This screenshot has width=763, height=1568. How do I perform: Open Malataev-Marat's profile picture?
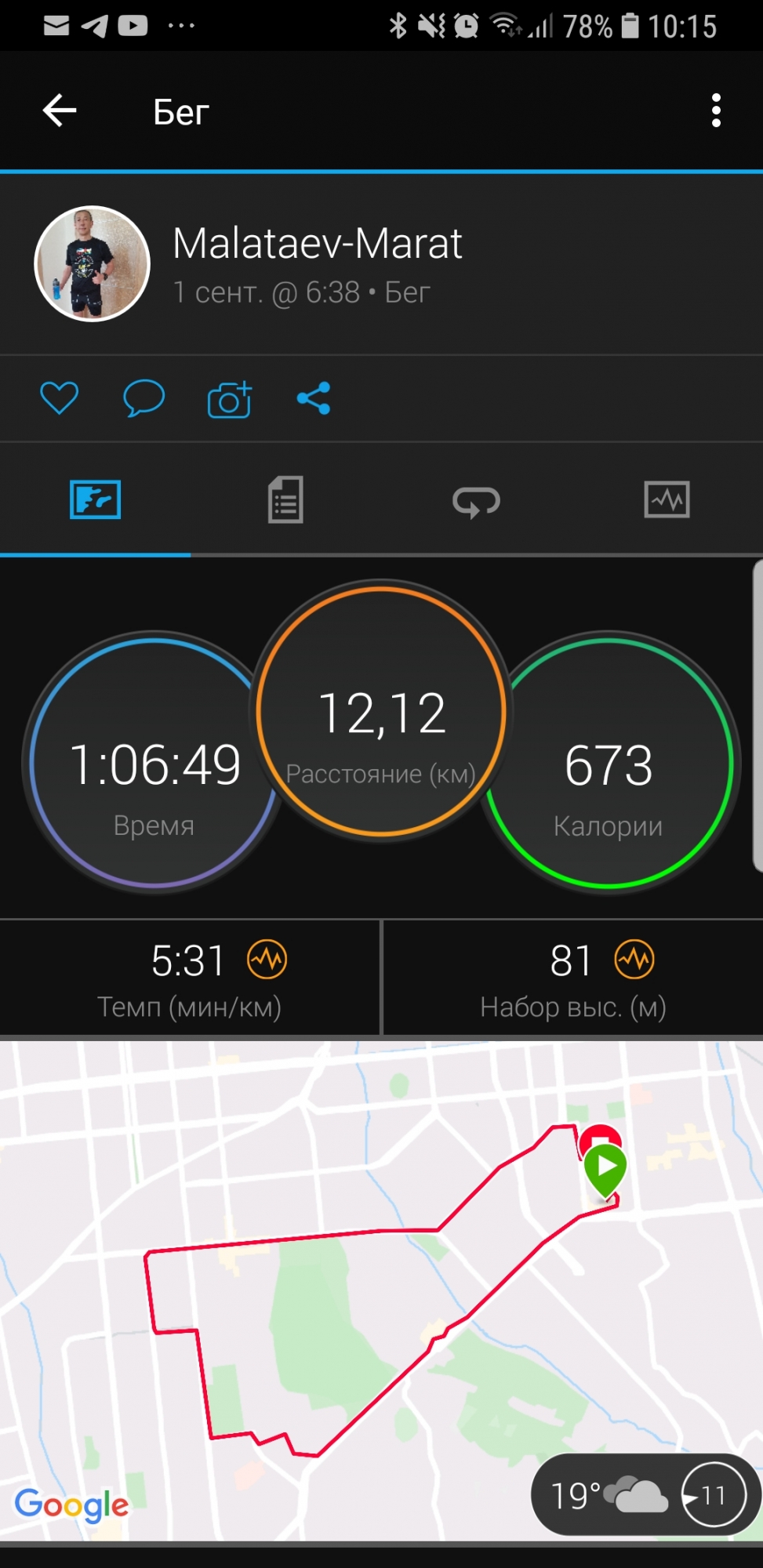(x=93, y=263)
